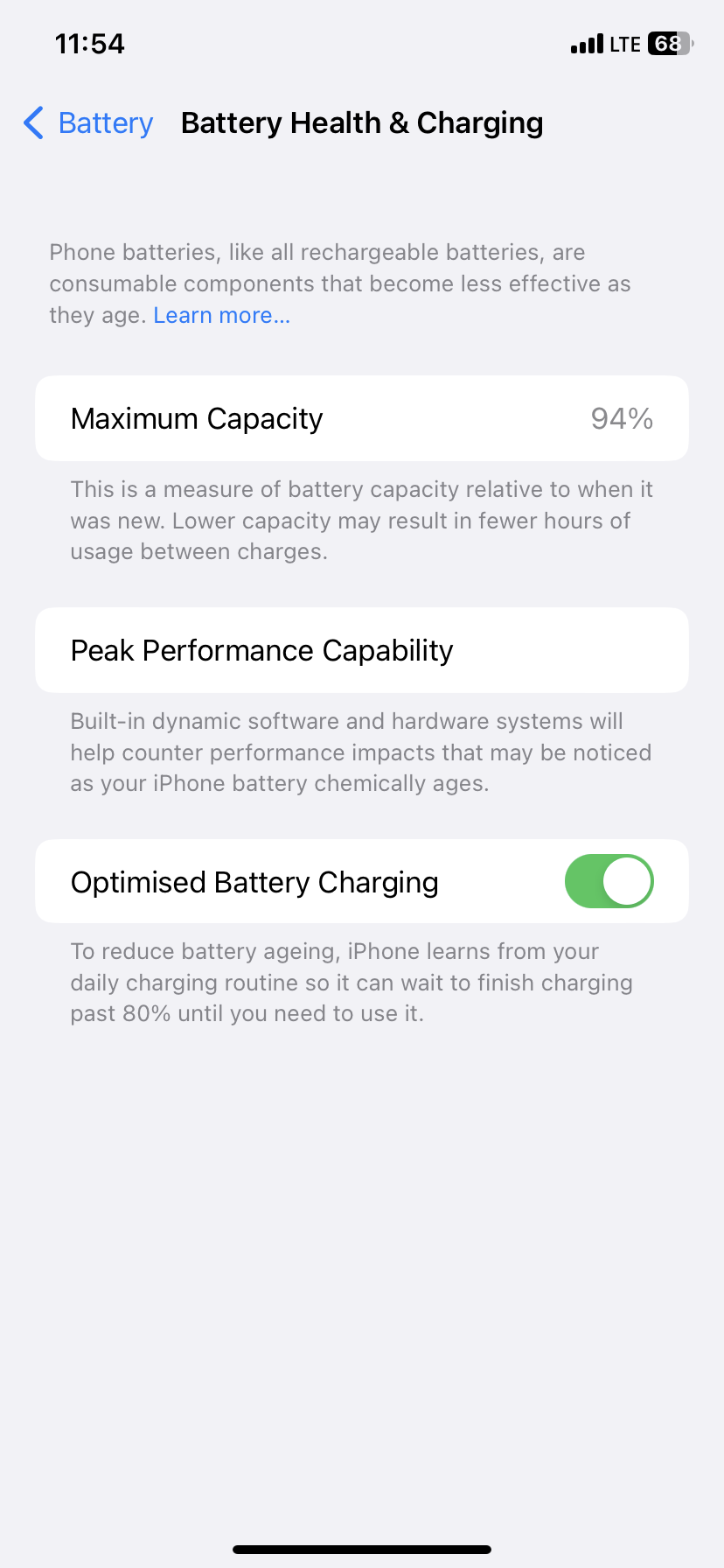This screenshot has height=1568, width=724.
Task: Select the Maximum Capacity label
Action: point(196,418)
